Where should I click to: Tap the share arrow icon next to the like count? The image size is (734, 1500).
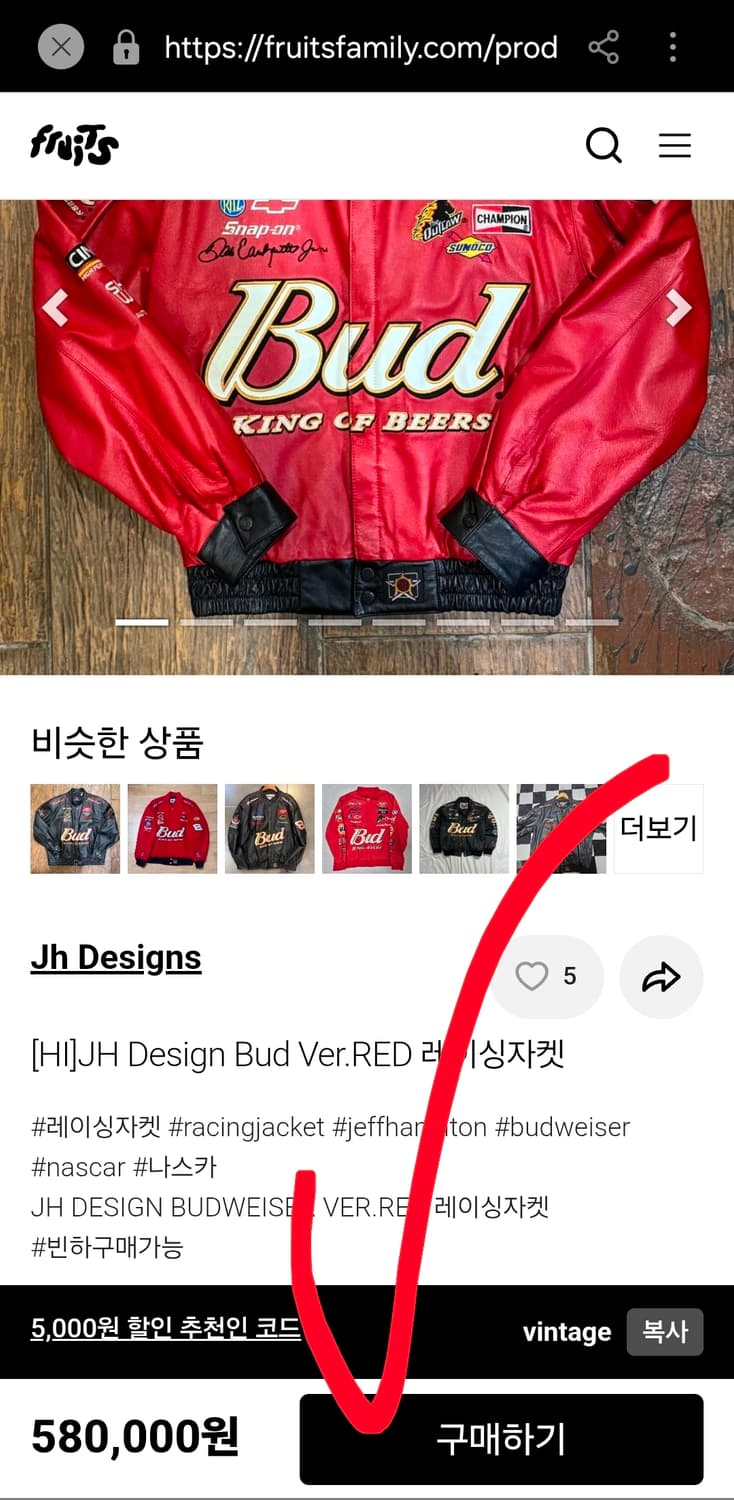coord(661,977)
